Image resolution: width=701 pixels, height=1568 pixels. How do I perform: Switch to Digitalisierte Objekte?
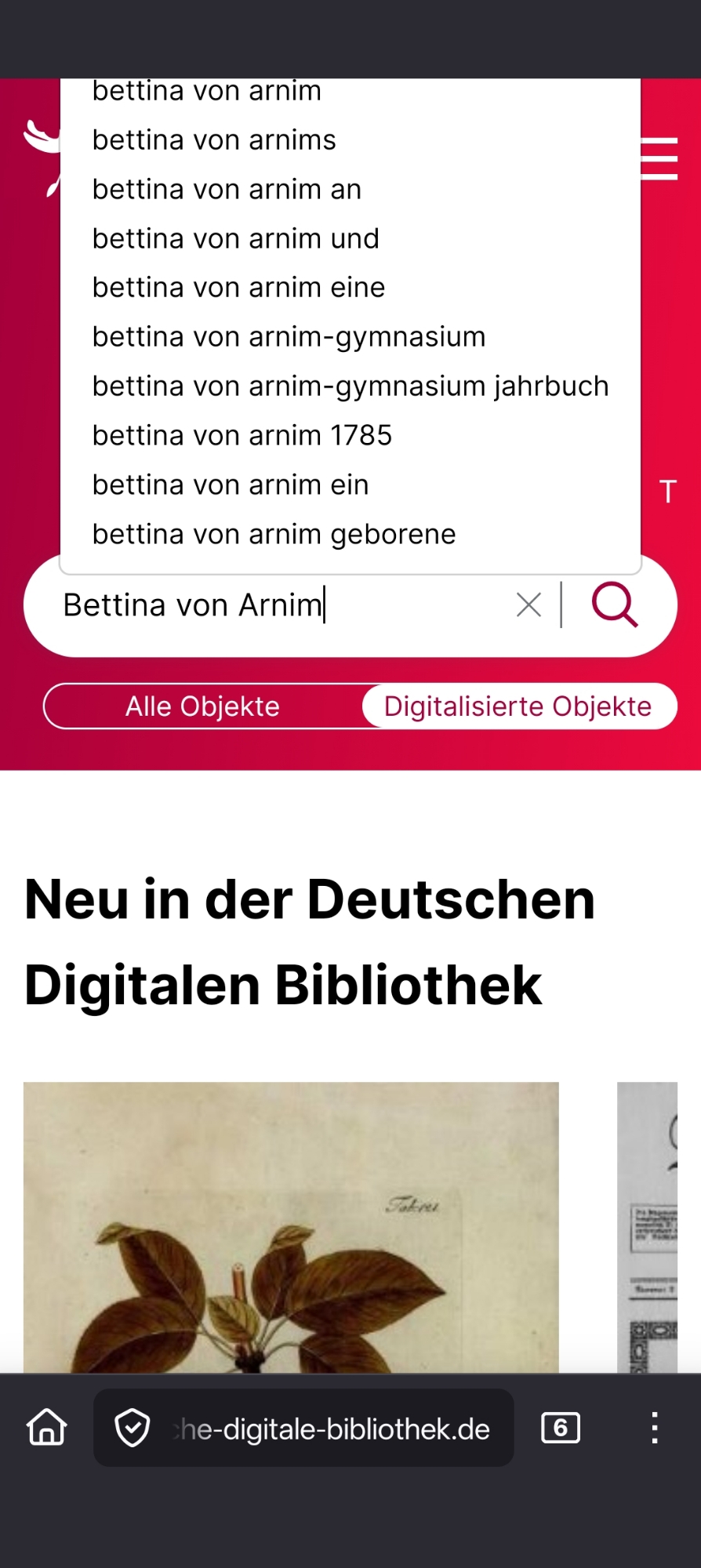click(518, 706)
